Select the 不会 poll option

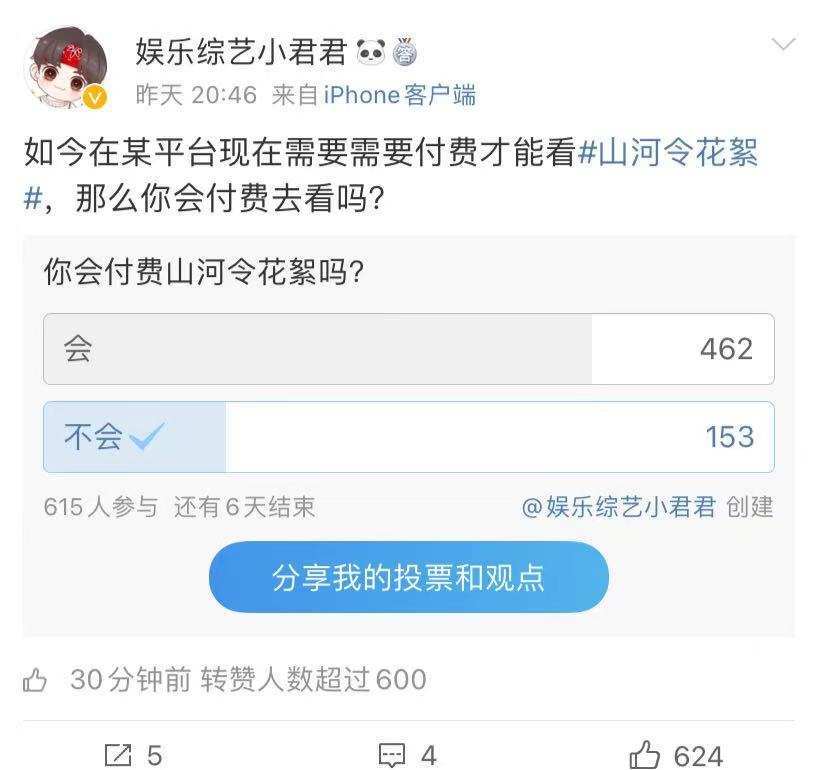(408, 437)
